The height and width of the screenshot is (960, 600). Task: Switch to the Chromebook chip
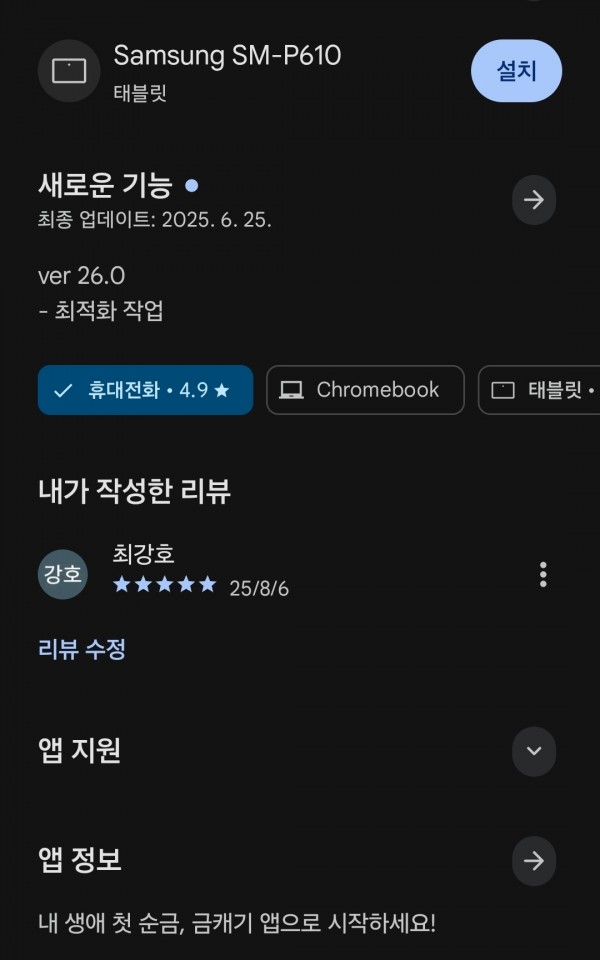365,390
